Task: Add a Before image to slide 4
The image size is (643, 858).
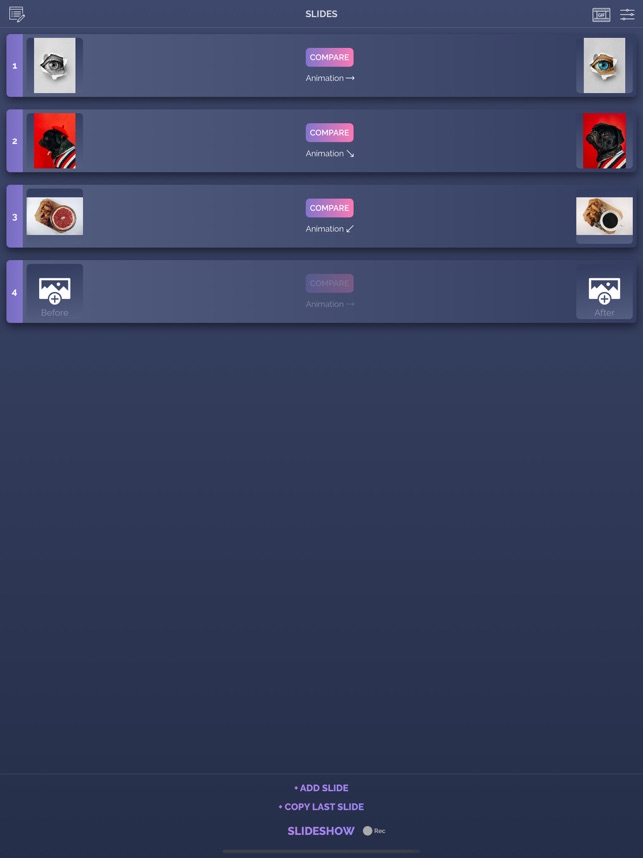Action: pyautogui.click(x=55, y=291)
